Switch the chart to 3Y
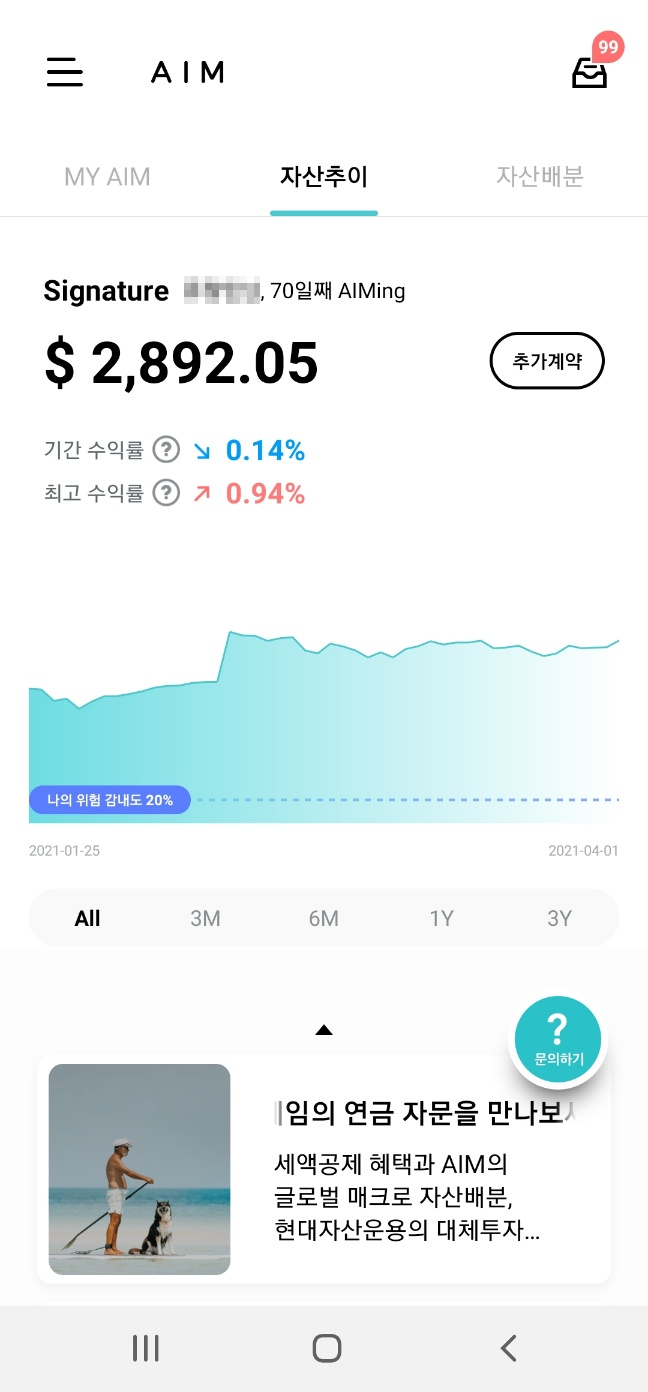This screenshot has width=648, height=1392. coord(559,918)
